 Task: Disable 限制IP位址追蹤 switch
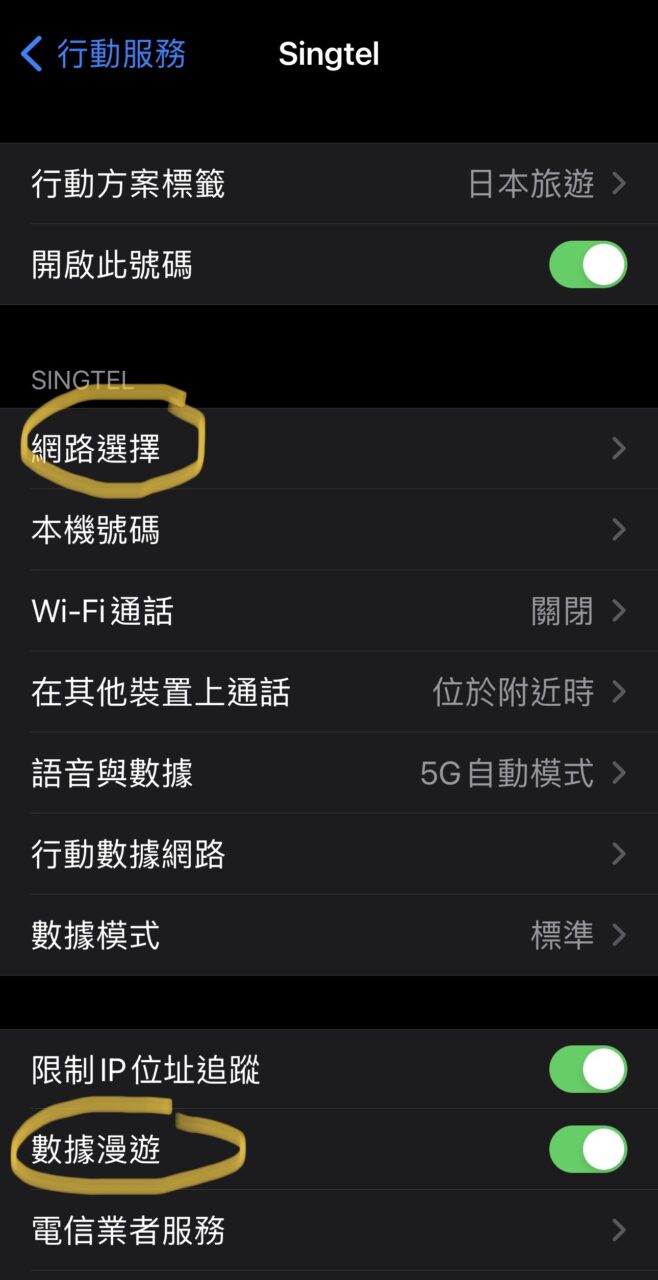[x=588, y=1070]
